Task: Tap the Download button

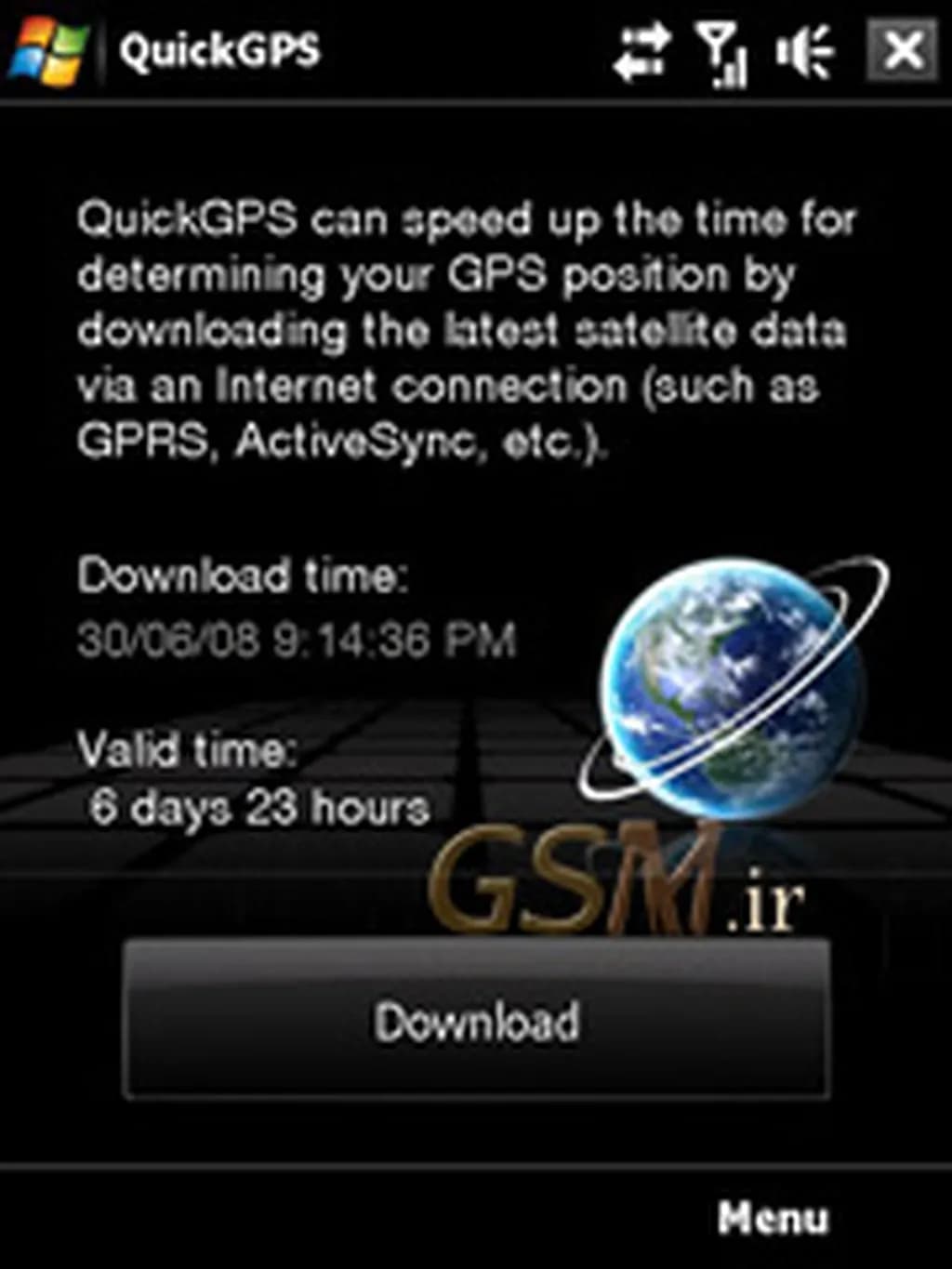Action: [x=476, y=1020]
